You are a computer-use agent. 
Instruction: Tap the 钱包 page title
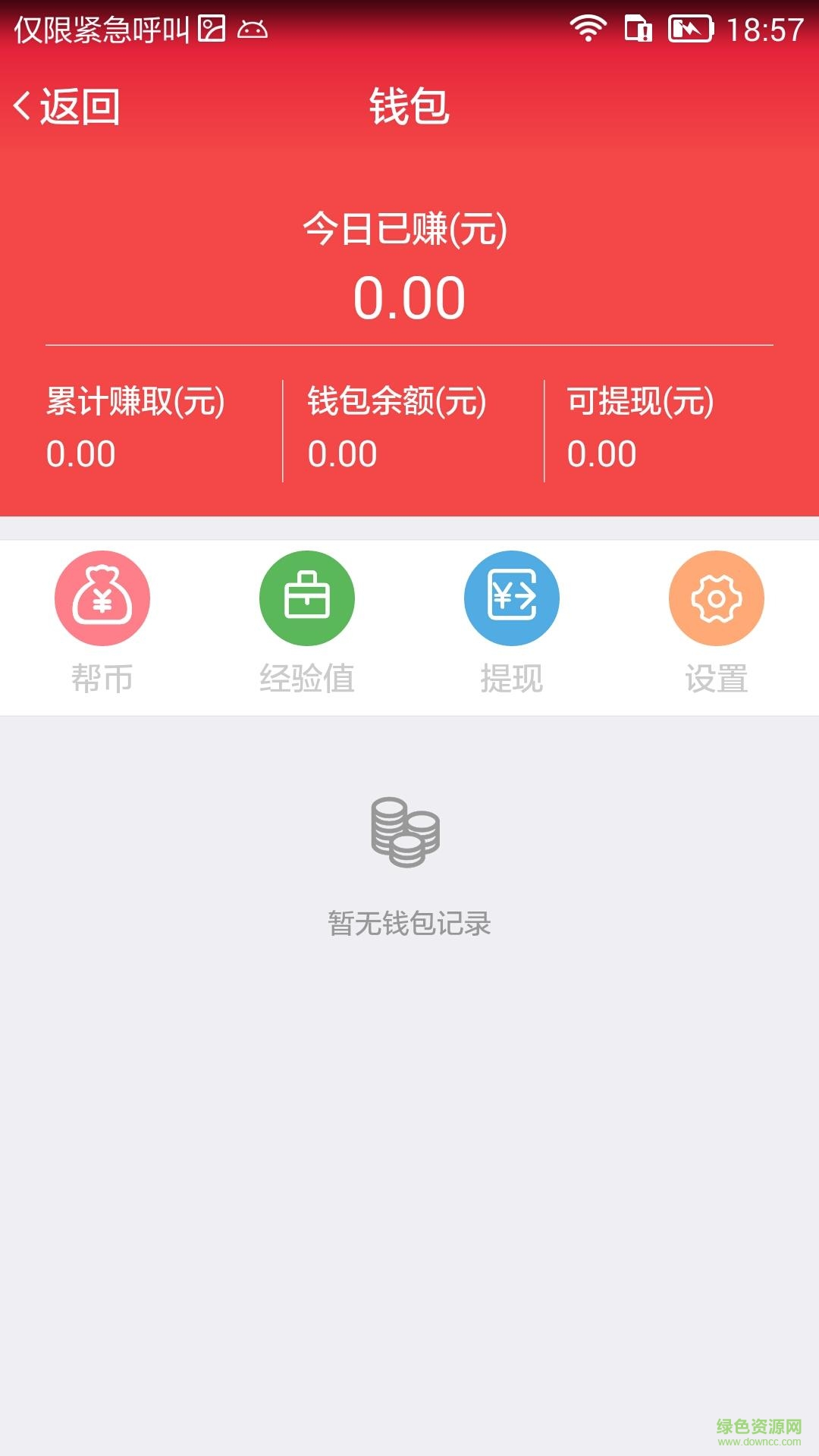[407, 106]
